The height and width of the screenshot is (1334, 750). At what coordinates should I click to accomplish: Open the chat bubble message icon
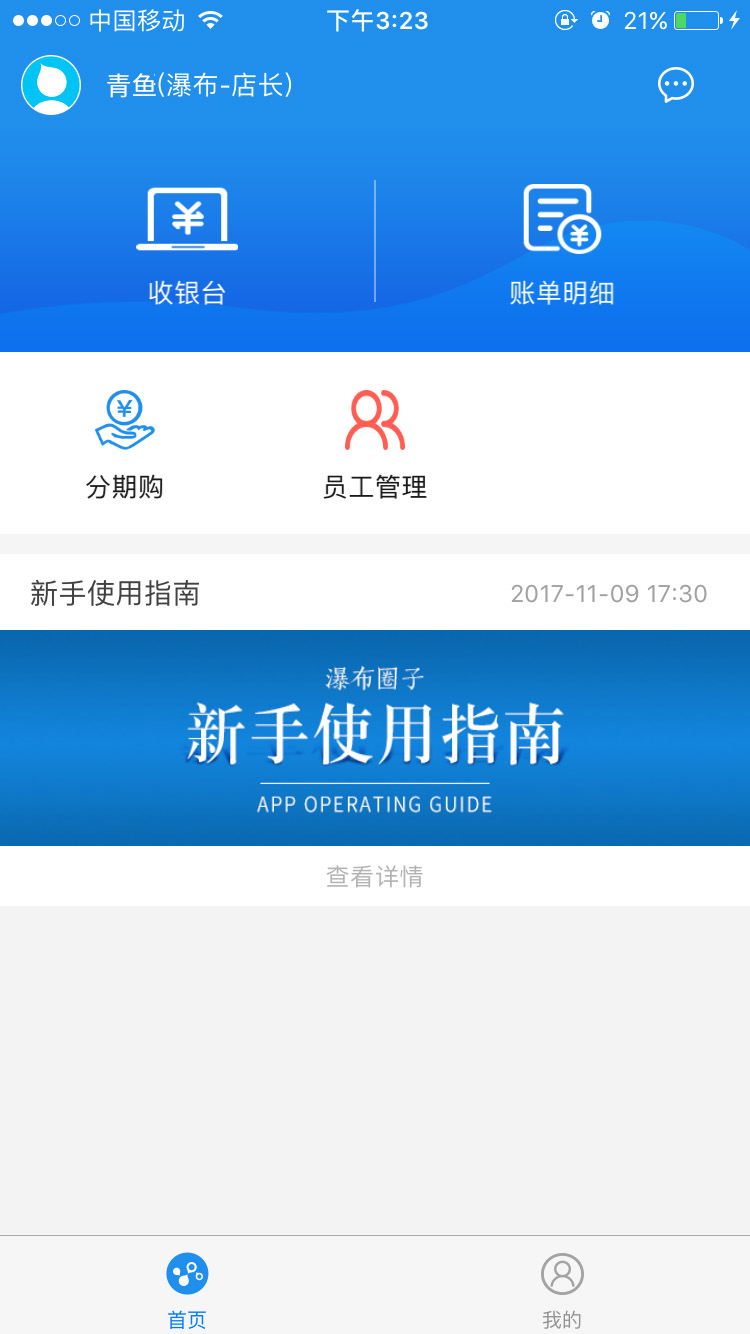675,85
